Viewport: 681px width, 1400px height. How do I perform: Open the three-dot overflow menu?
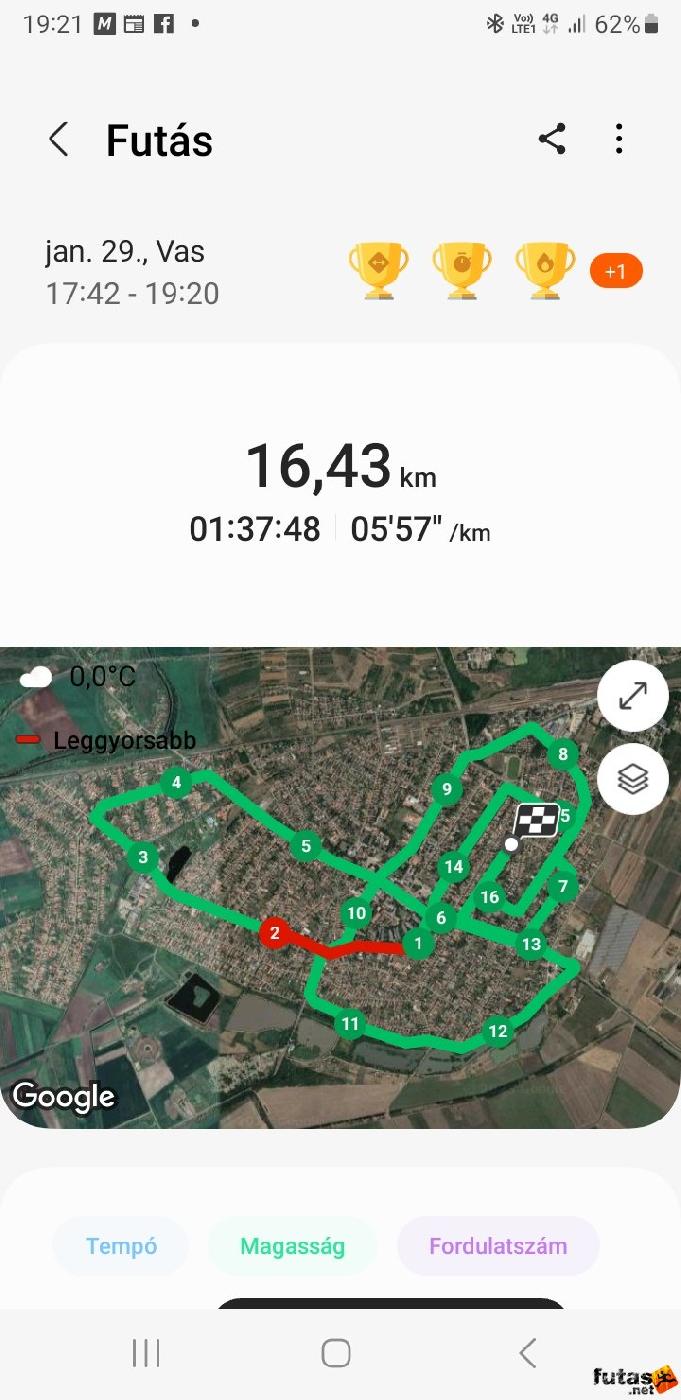coord(619,139)
